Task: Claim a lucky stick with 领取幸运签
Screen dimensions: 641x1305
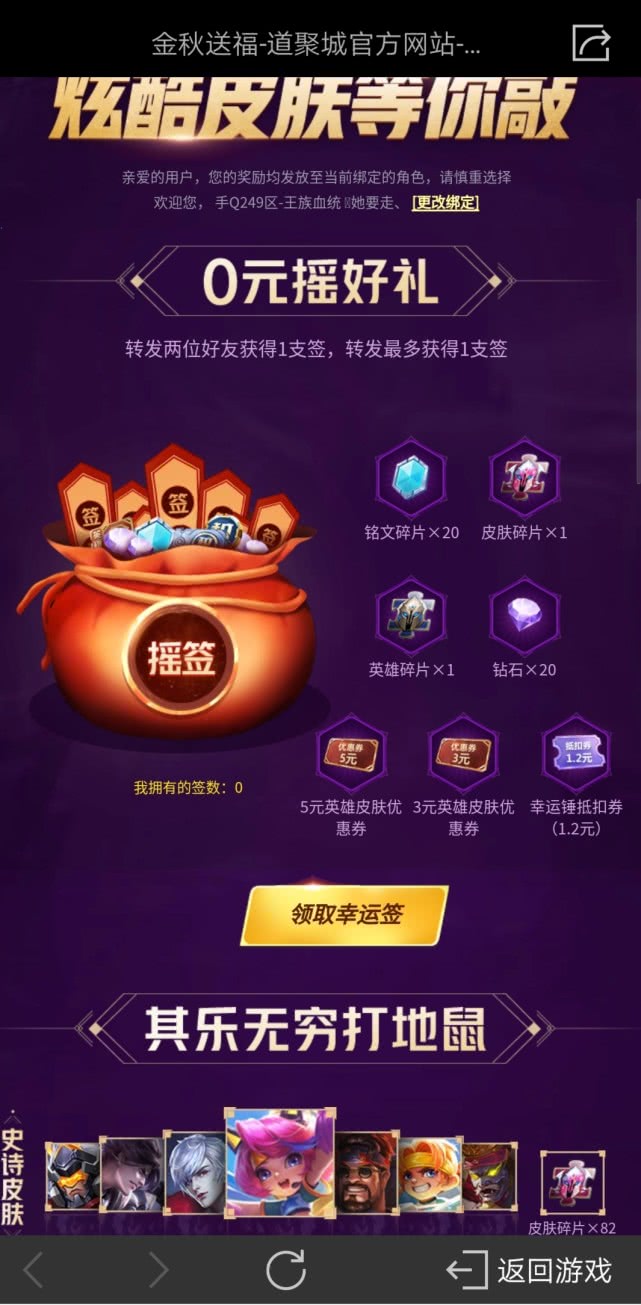Action: tap(345, 915)
